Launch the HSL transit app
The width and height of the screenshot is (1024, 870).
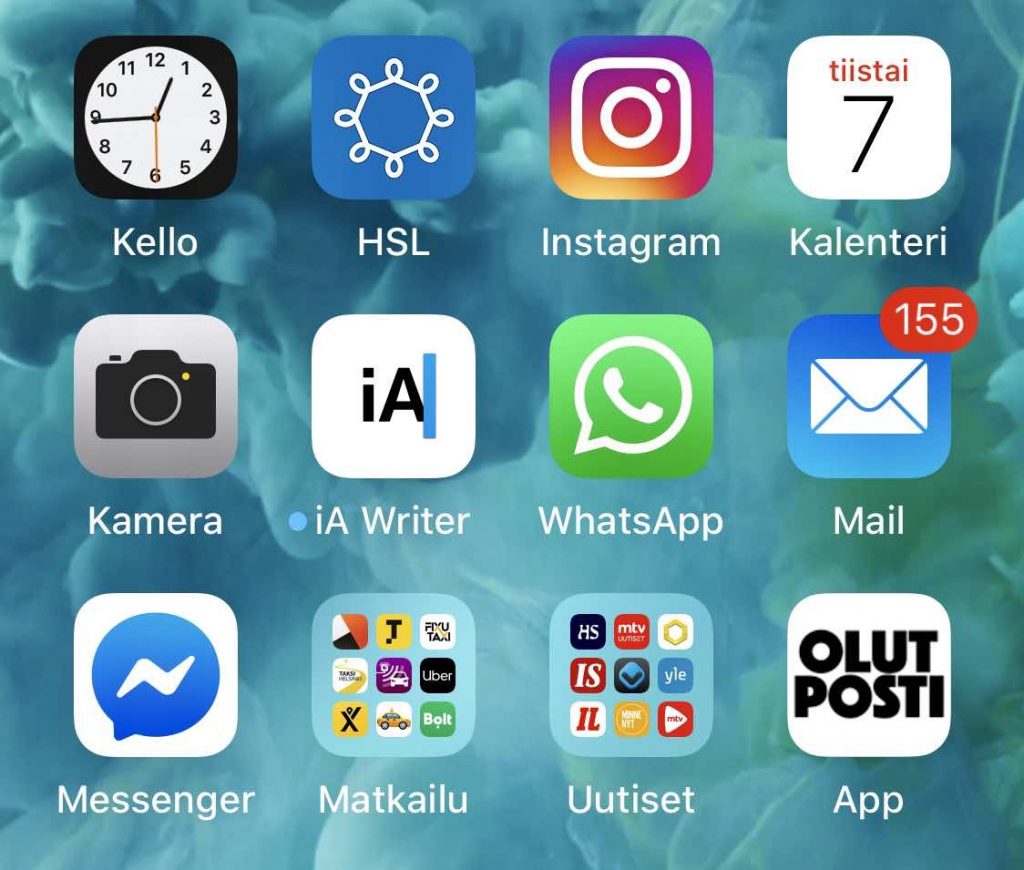pos(393,118)
